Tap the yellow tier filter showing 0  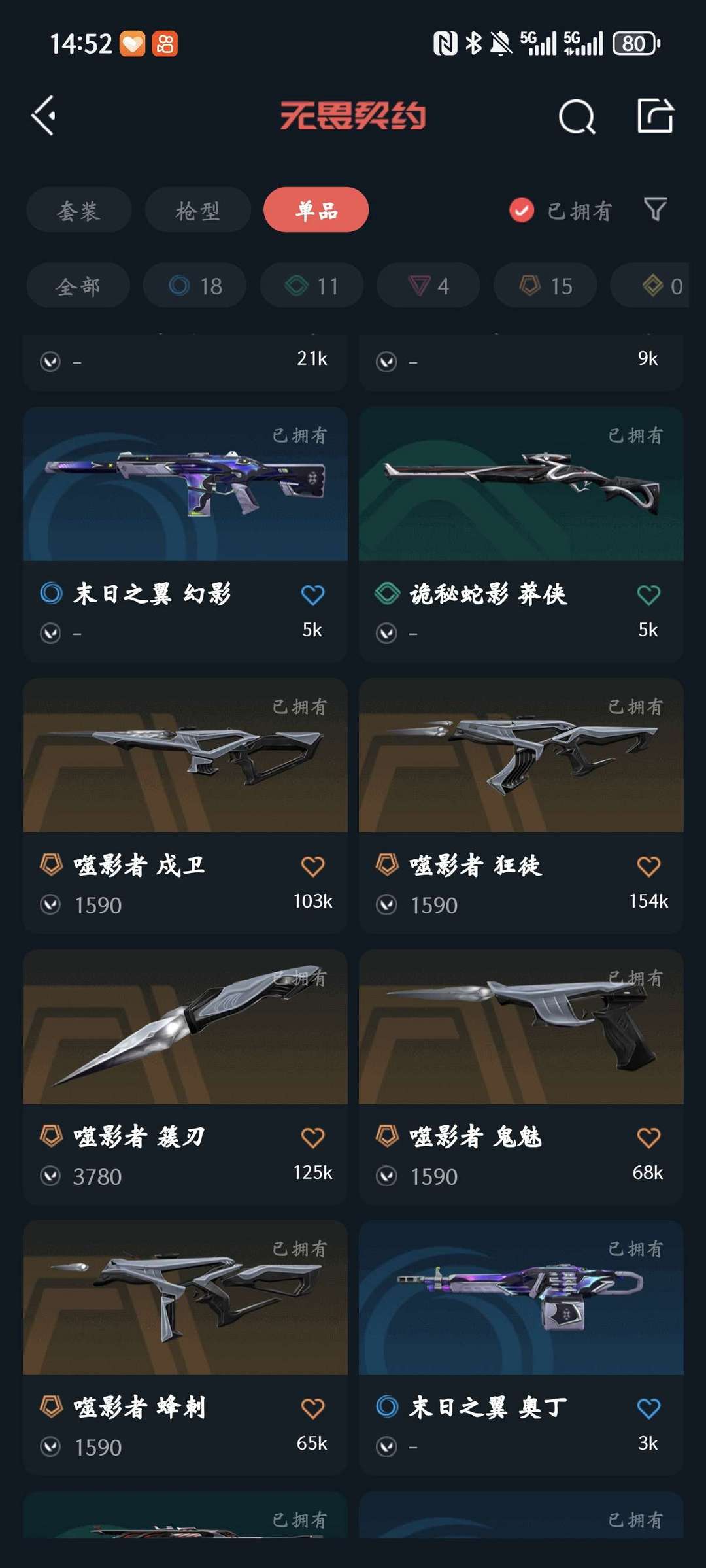click(x=654, y=285)
